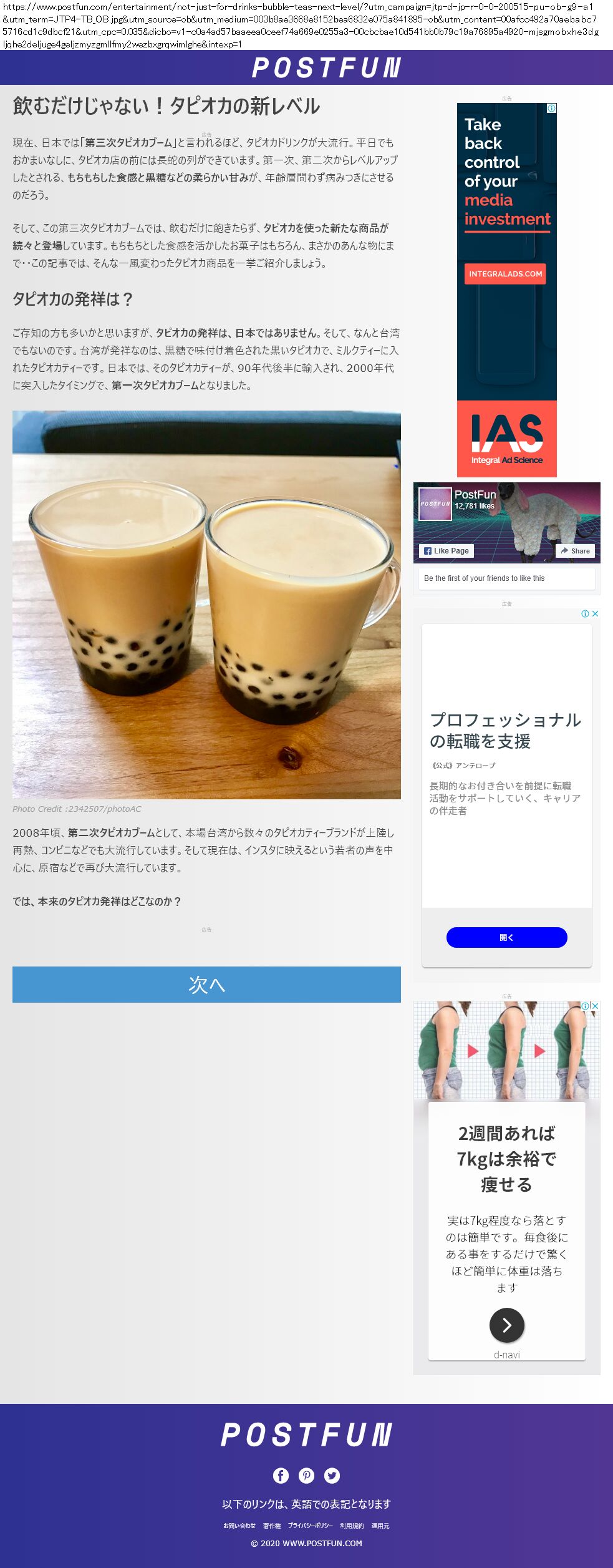Open プライバシーポリシー privacy policy link
613x1568 pixels.
pyautogui.click(x=310, y=1526)
